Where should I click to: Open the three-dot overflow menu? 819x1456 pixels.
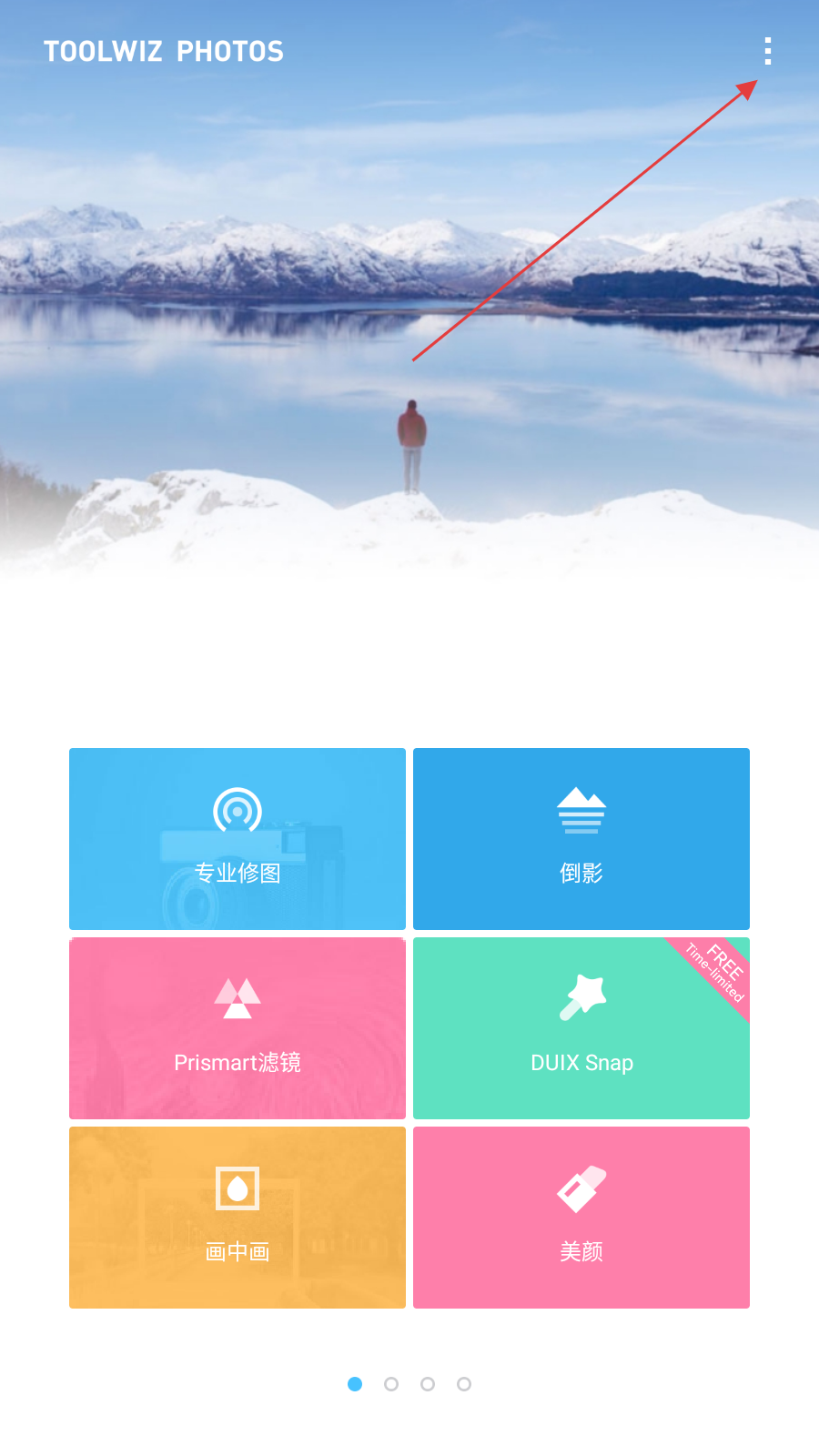pyautogui.click(x=768, y=51)
